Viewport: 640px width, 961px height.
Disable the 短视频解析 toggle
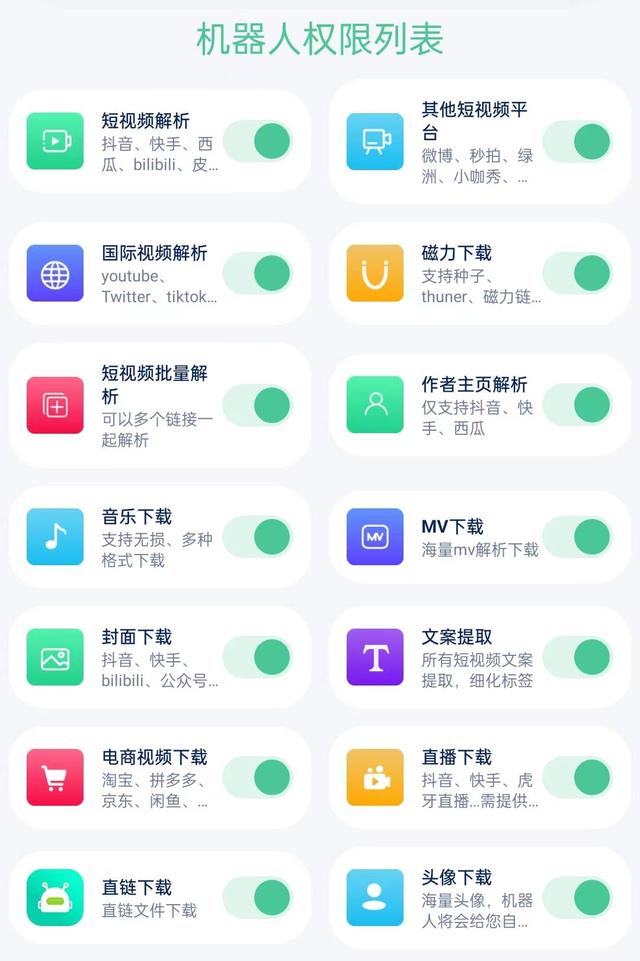click(x=257, y=141)
